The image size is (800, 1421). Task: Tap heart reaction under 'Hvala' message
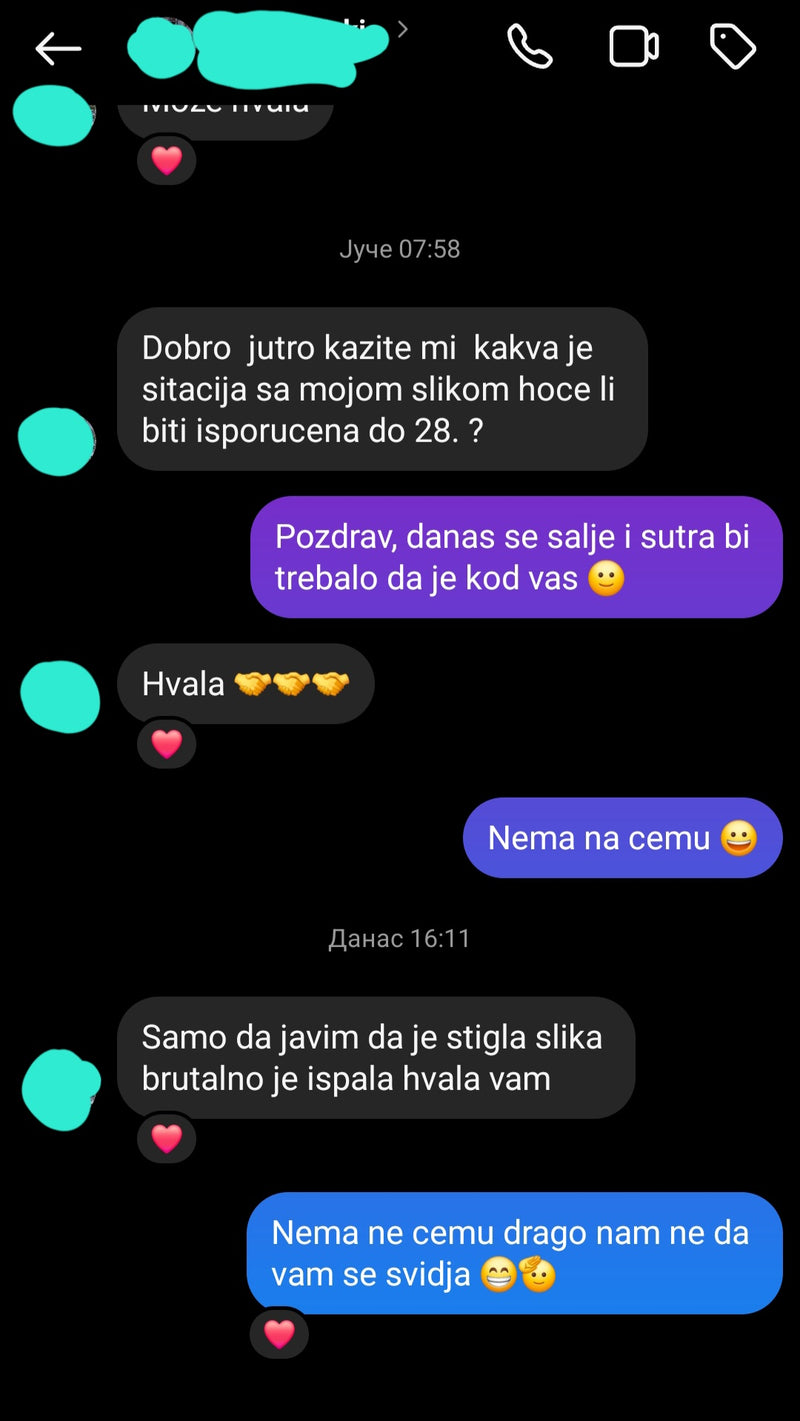(166, 744)
